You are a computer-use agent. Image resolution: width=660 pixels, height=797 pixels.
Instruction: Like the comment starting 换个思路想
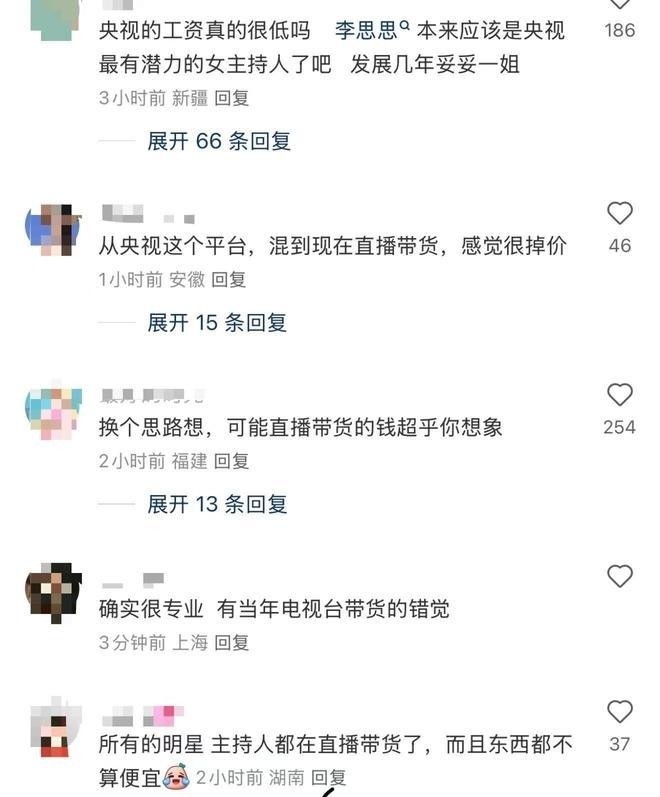(620, 395)
